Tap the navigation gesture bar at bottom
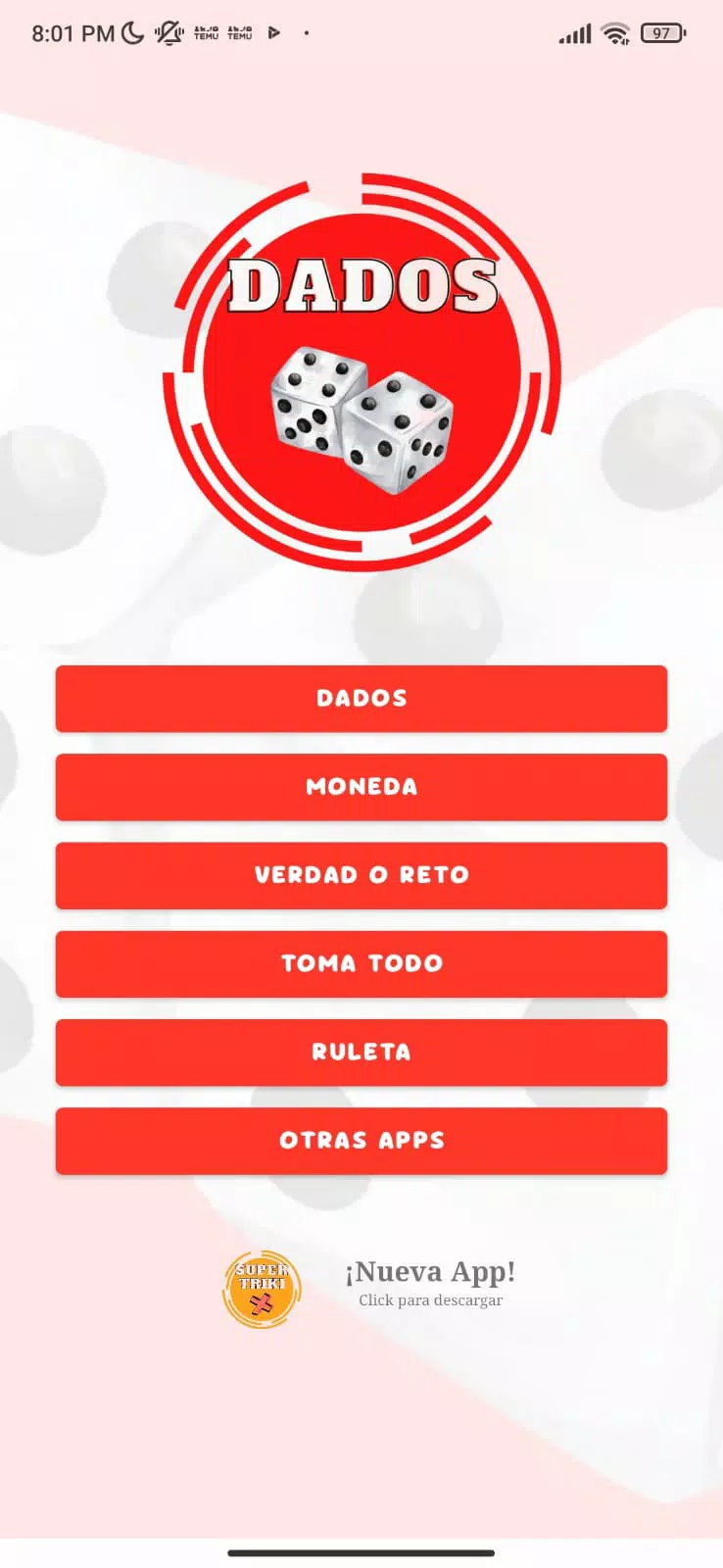723x1568 pixels. point(361,1553)
